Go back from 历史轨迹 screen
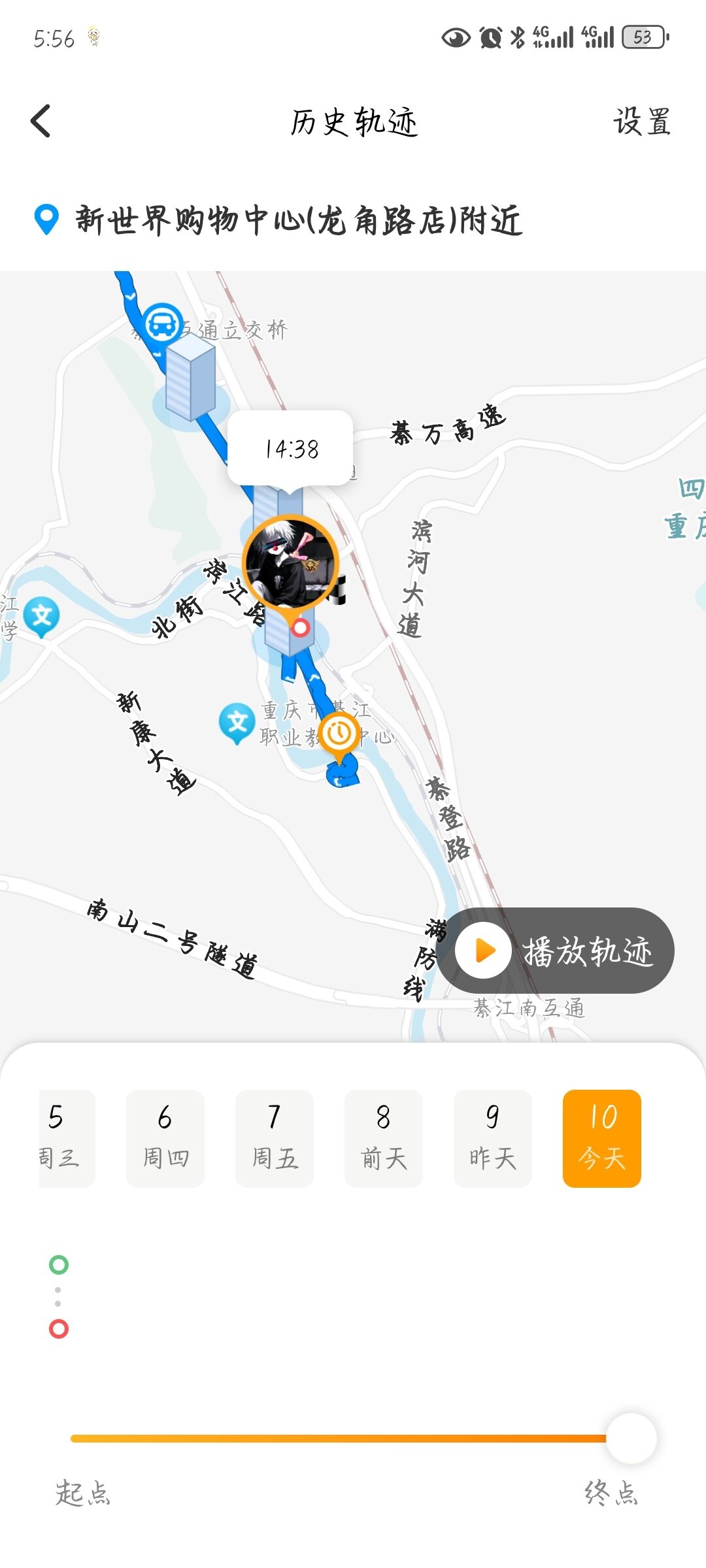The height and width of the screenshot is (1568, 706). tap(41, 122)
